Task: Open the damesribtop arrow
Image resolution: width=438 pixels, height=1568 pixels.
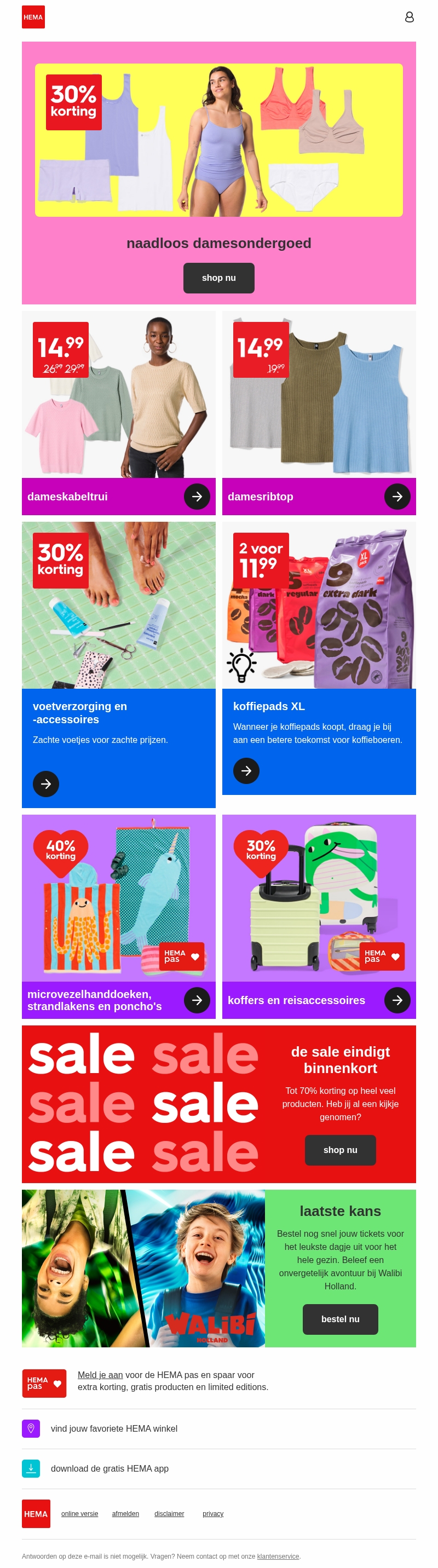Action: (396, 497)
